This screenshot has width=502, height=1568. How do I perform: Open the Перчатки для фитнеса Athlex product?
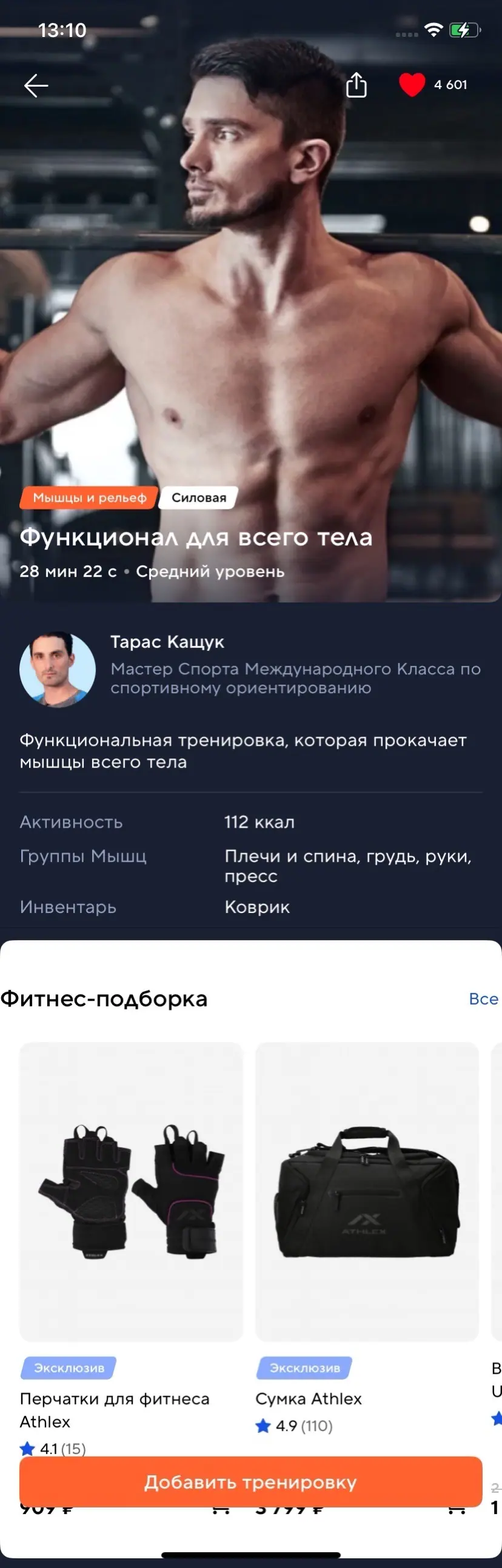click(131, 1193)
